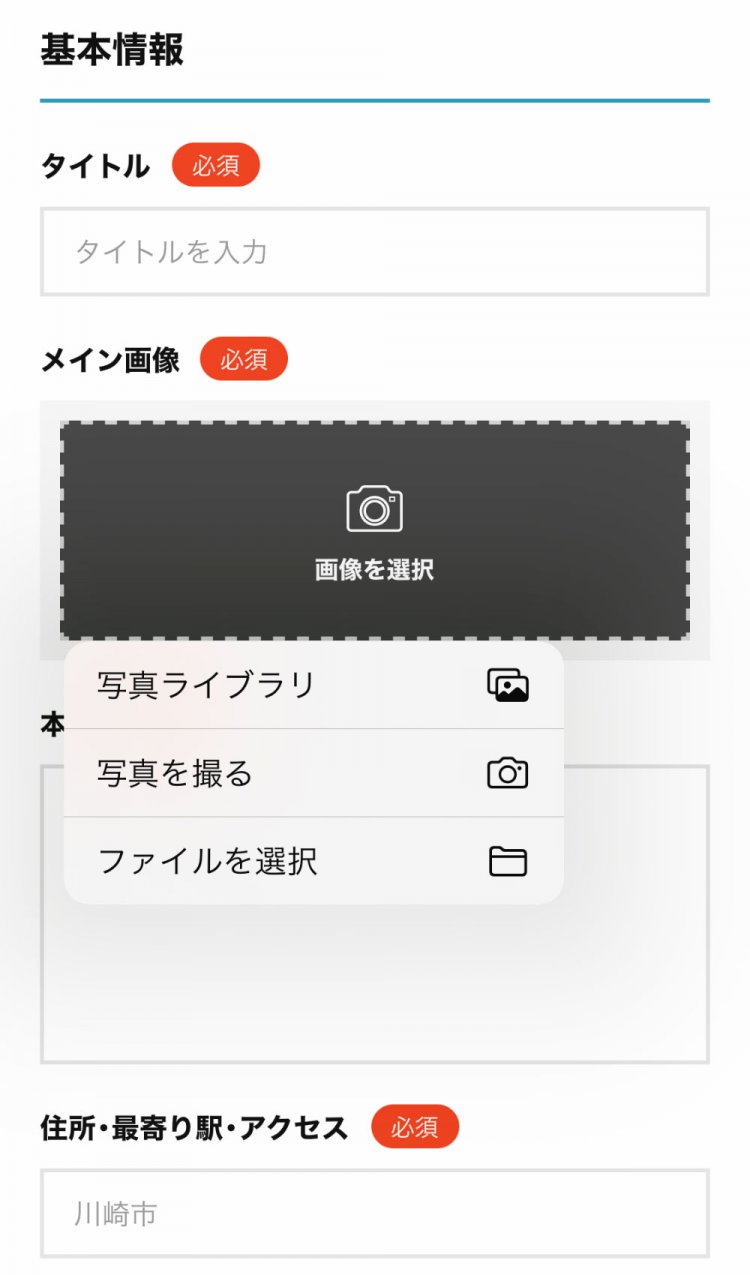750x1275 pixels.
Task: Click the タイトルを入力 text field
Action: (375, 252)
